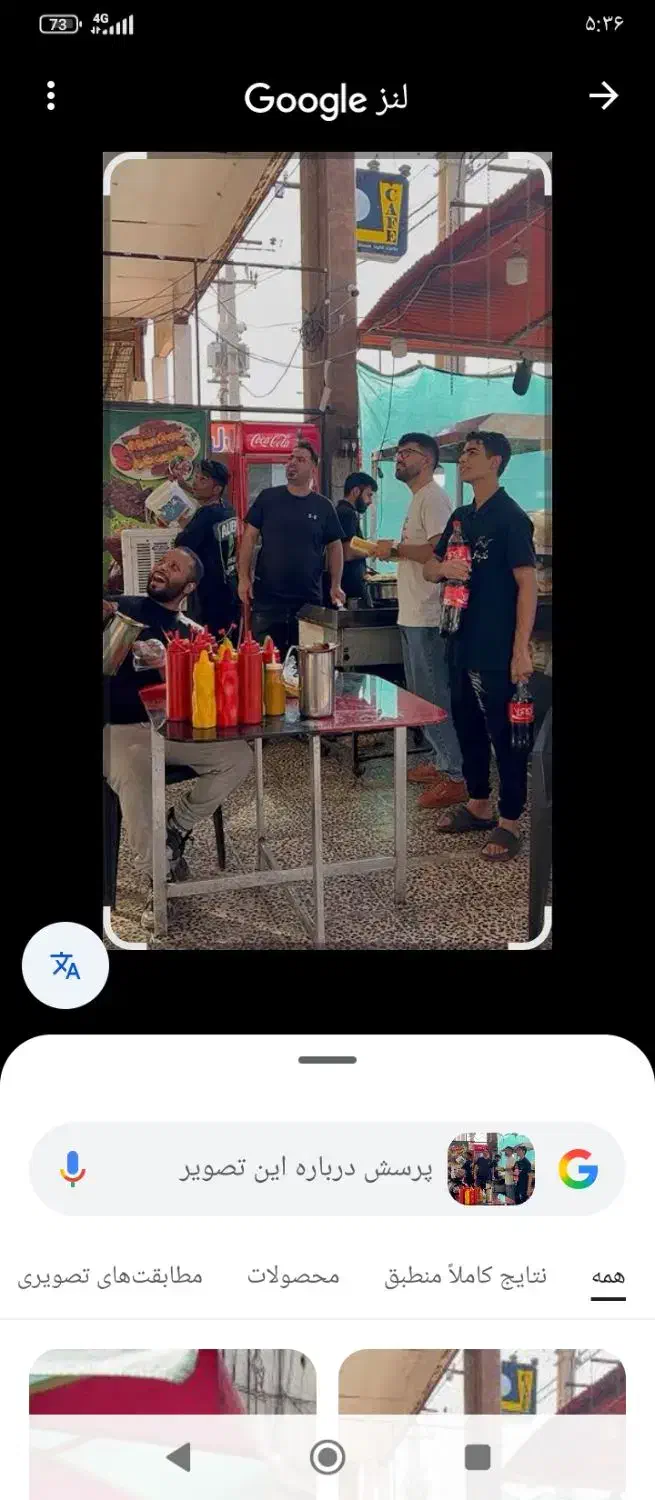This screenshot has width=655, height=1500.
Task: Ask about this image in the search box
Action: coord(306,1169)
